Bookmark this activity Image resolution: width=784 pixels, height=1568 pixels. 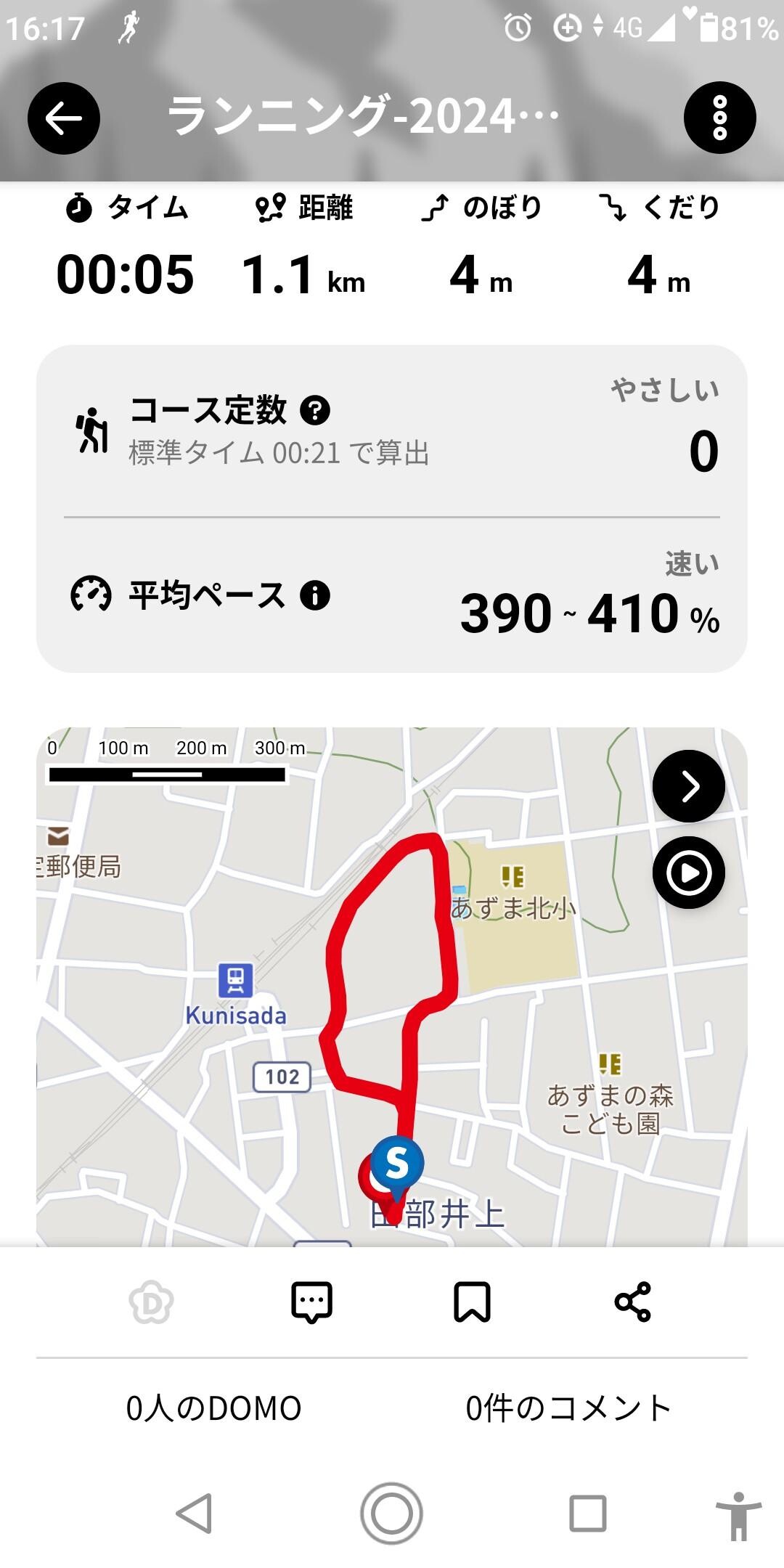click(470, 1302)
